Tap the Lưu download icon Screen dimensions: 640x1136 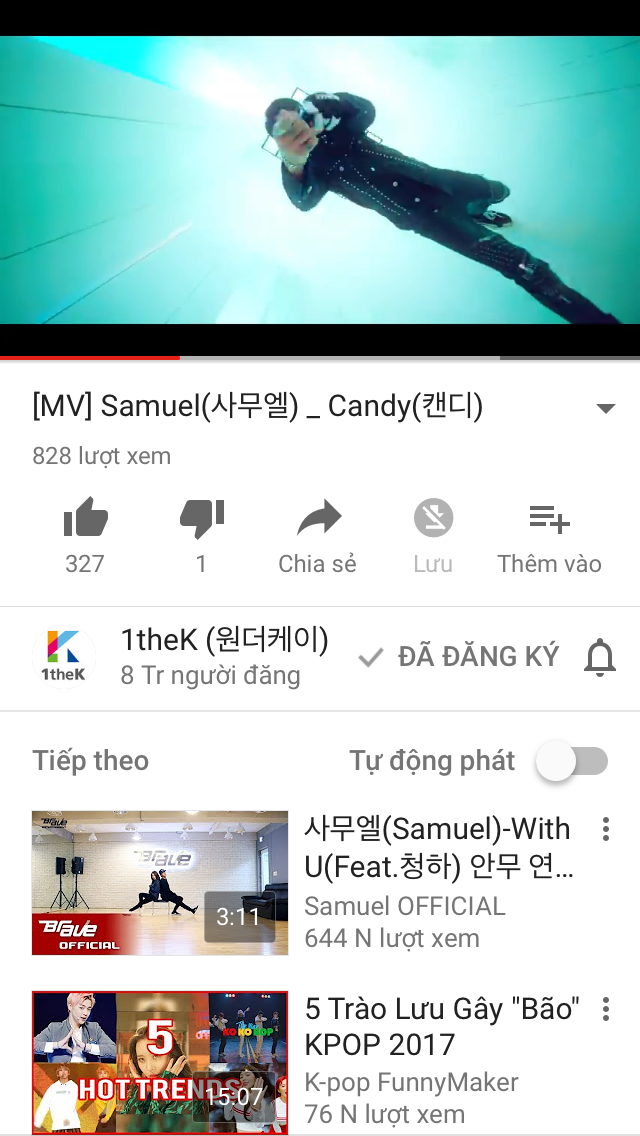point(433,520)
